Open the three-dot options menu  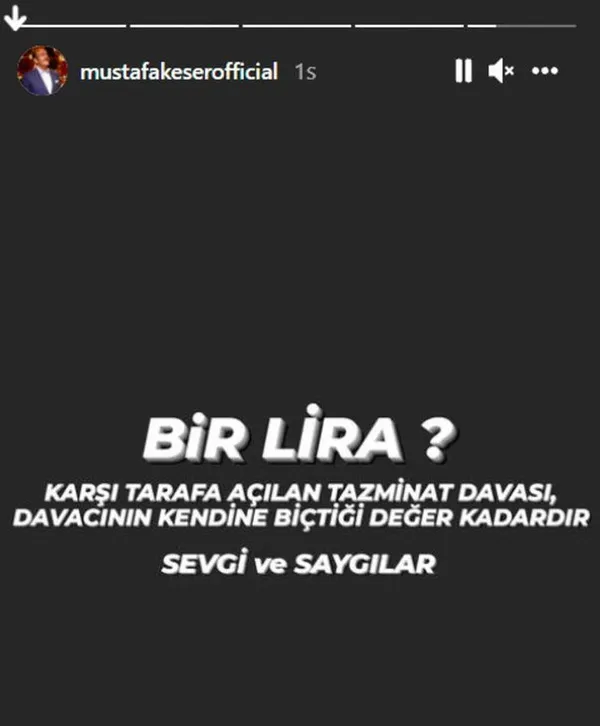[x=545, y=71]
